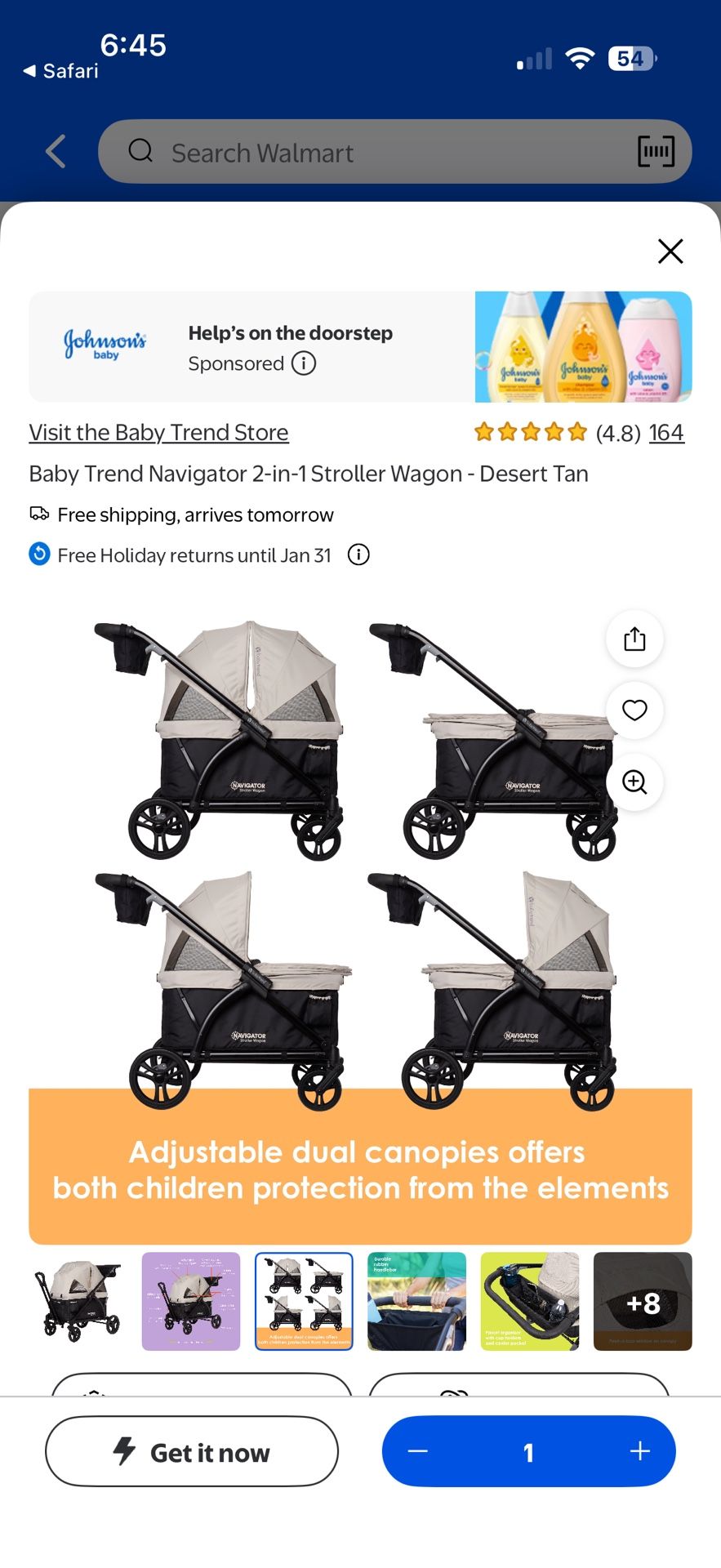721x1568 pixels.
Task: Select the +8 thumbnail for more photos
Action: (x=643, y=1302)
